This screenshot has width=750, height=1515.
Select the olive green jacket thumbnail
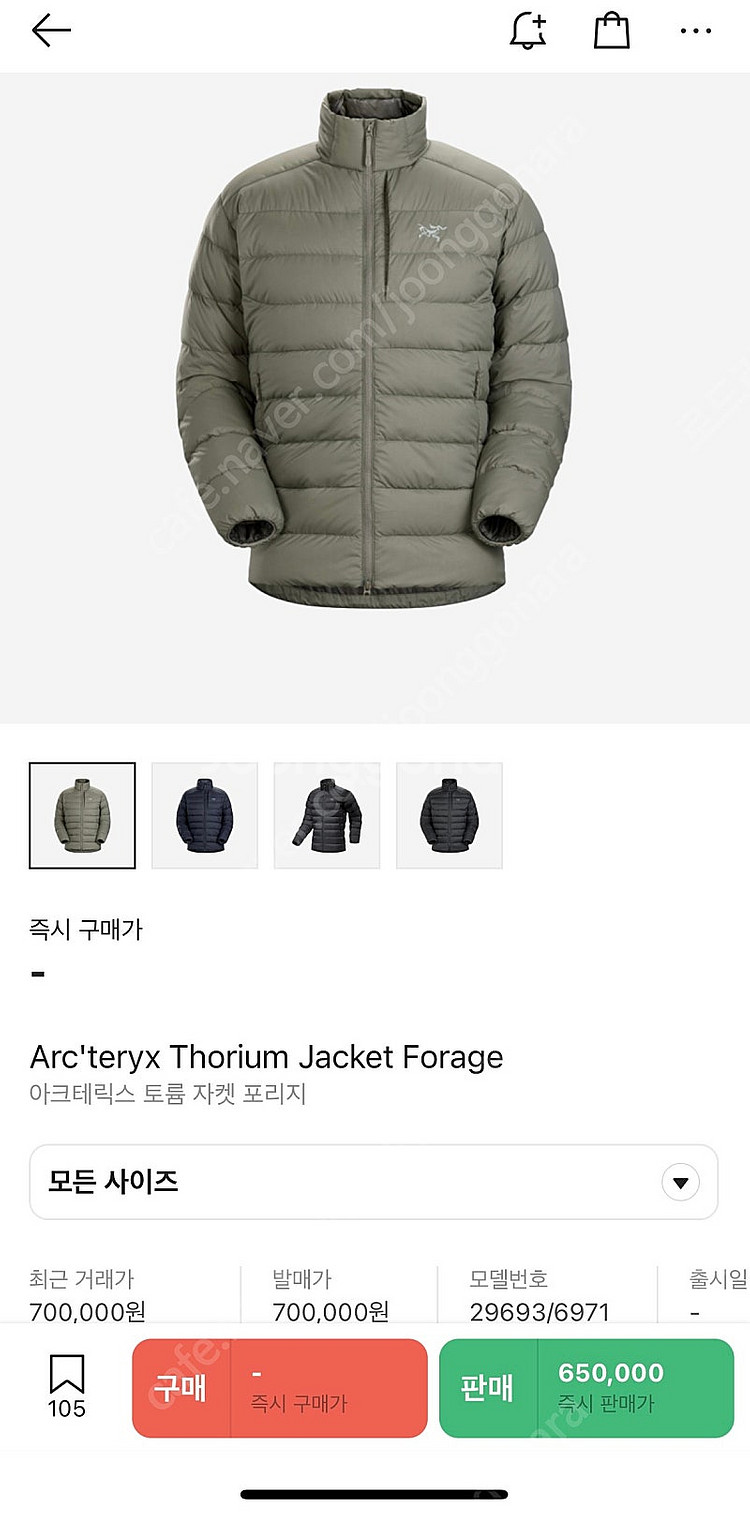pos(82,815)
